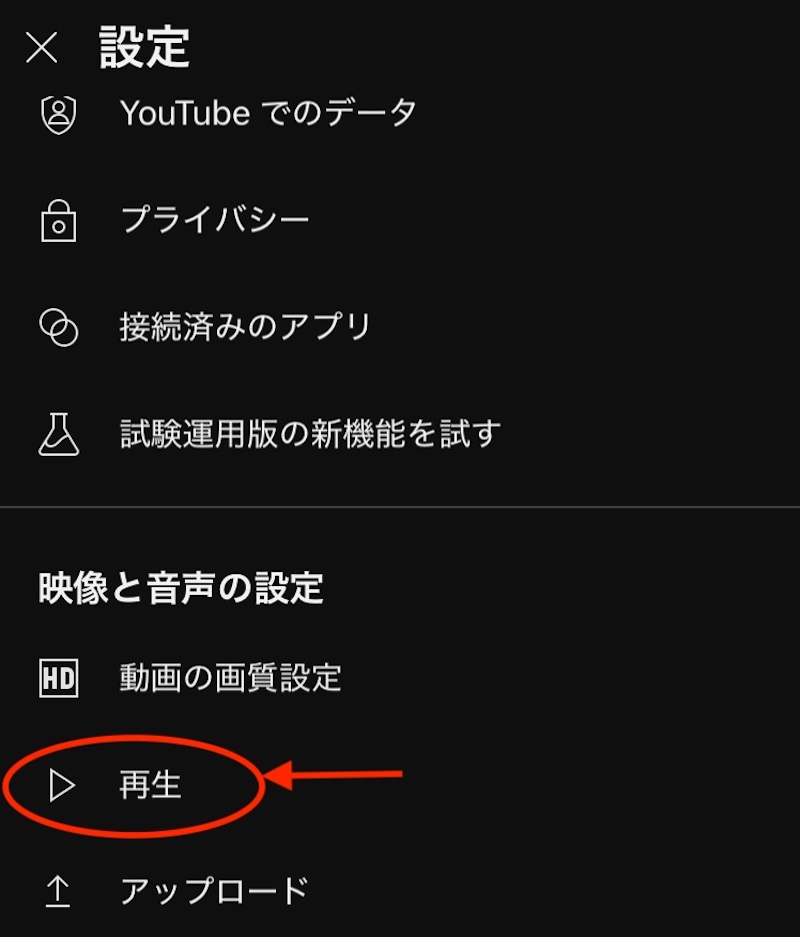Select the YouTube でのデータ account icon
This screenshot has width=800, height=937.
pos(60,113)
